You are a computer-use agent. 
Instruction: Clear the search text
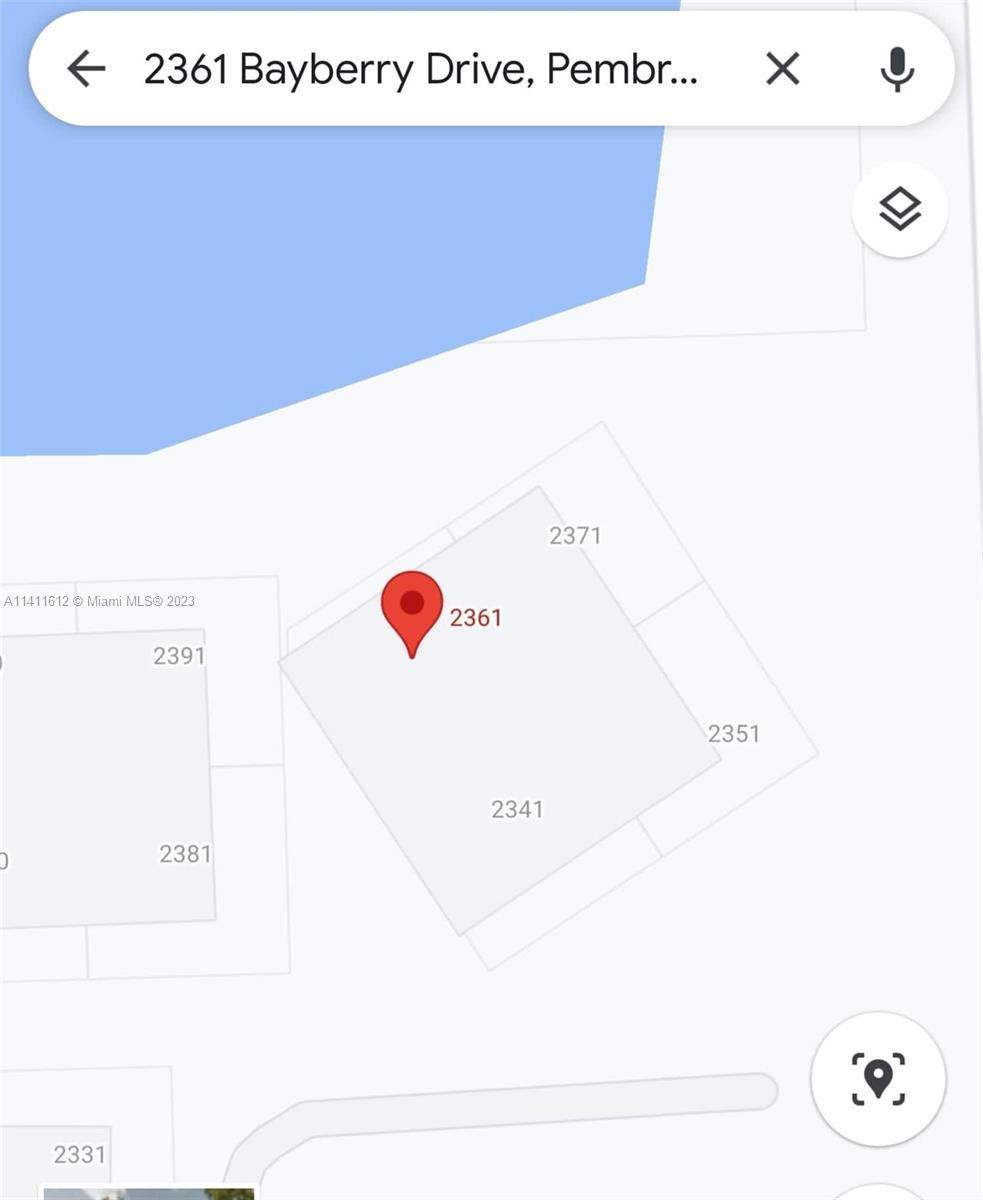(x=782, y=69)
